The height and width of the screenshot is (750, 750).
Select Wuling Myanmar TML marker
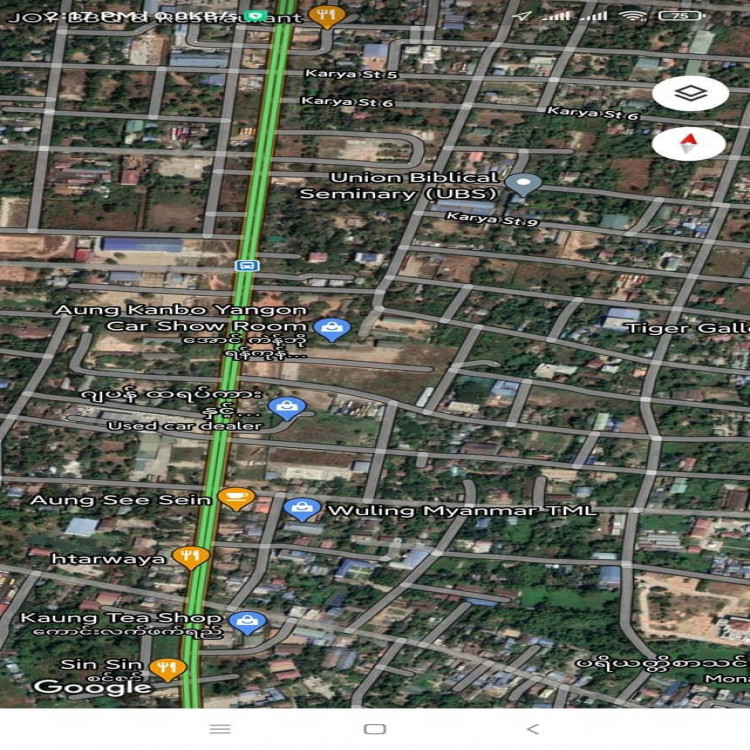tap(302, 510)
